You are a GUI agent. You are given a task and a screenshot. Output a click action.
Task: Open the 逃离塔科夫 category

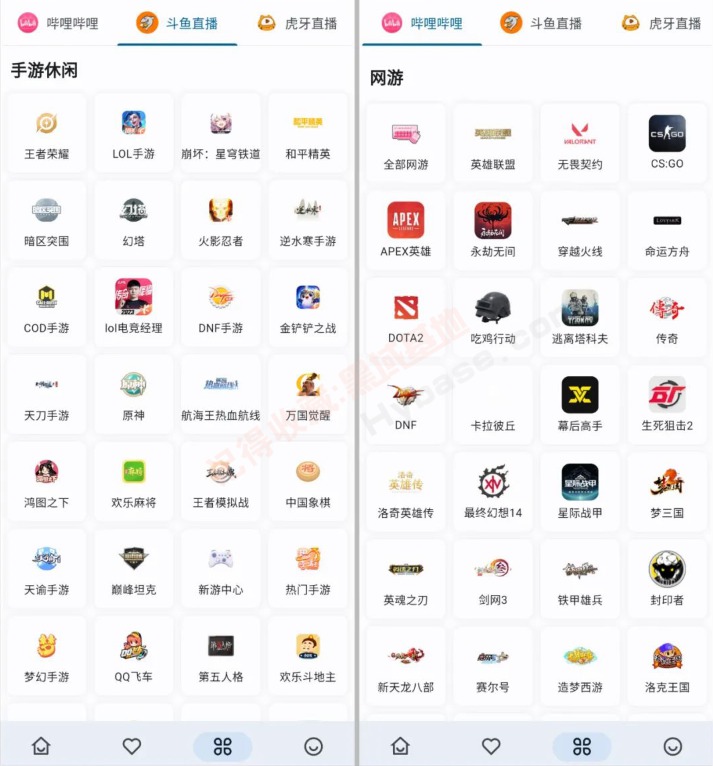coord(579,317)
